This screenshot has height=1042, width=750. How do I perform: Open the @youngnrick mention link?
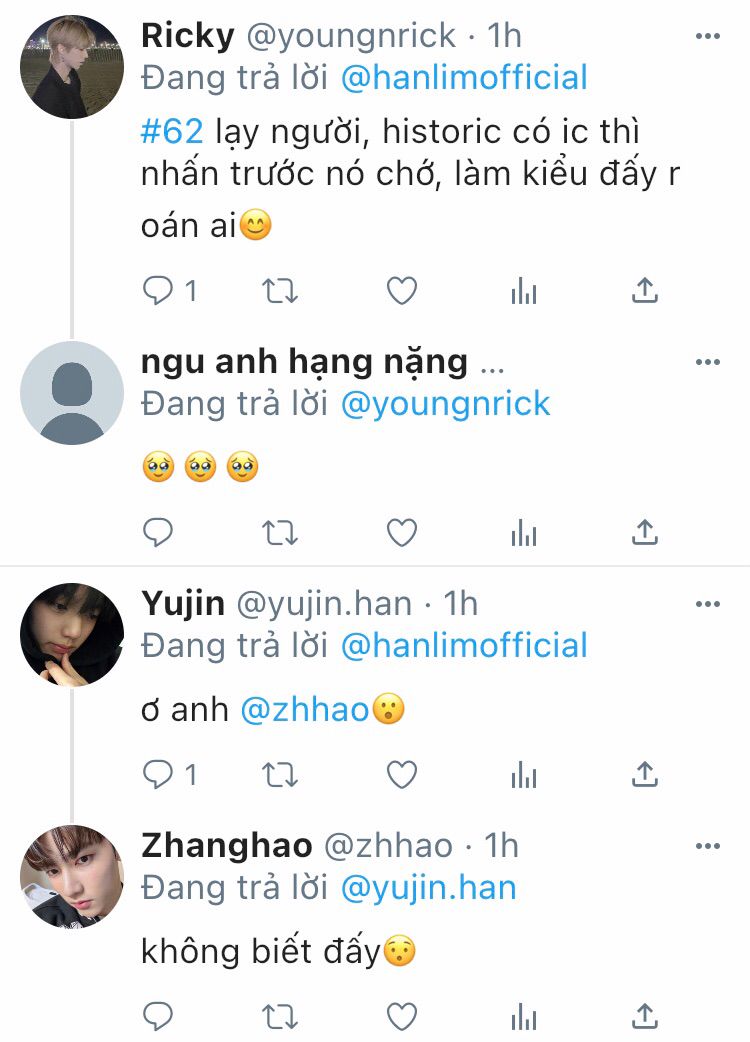click(446, 403)
